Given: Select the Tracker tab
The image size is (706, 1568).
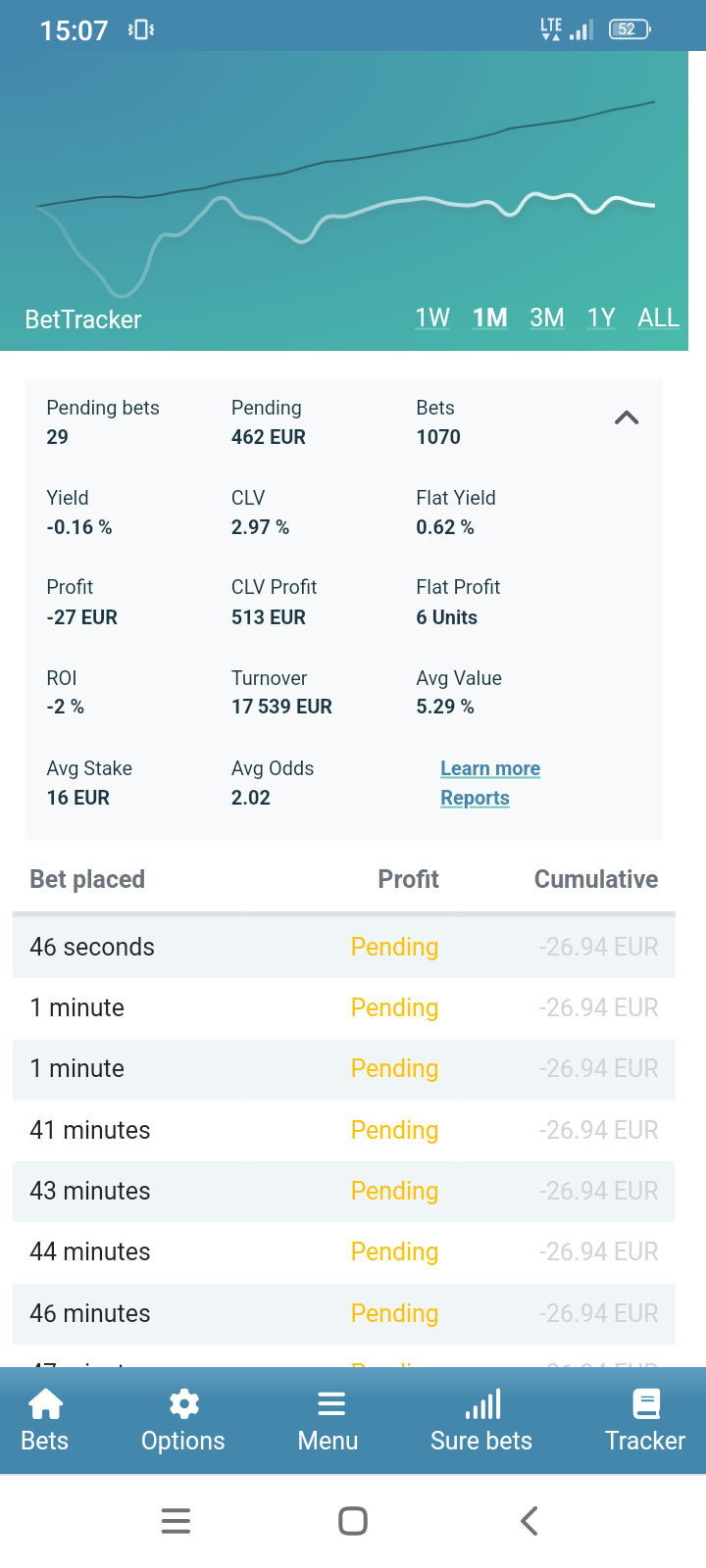Looking at the screenshot, I should pos(645,1421).
